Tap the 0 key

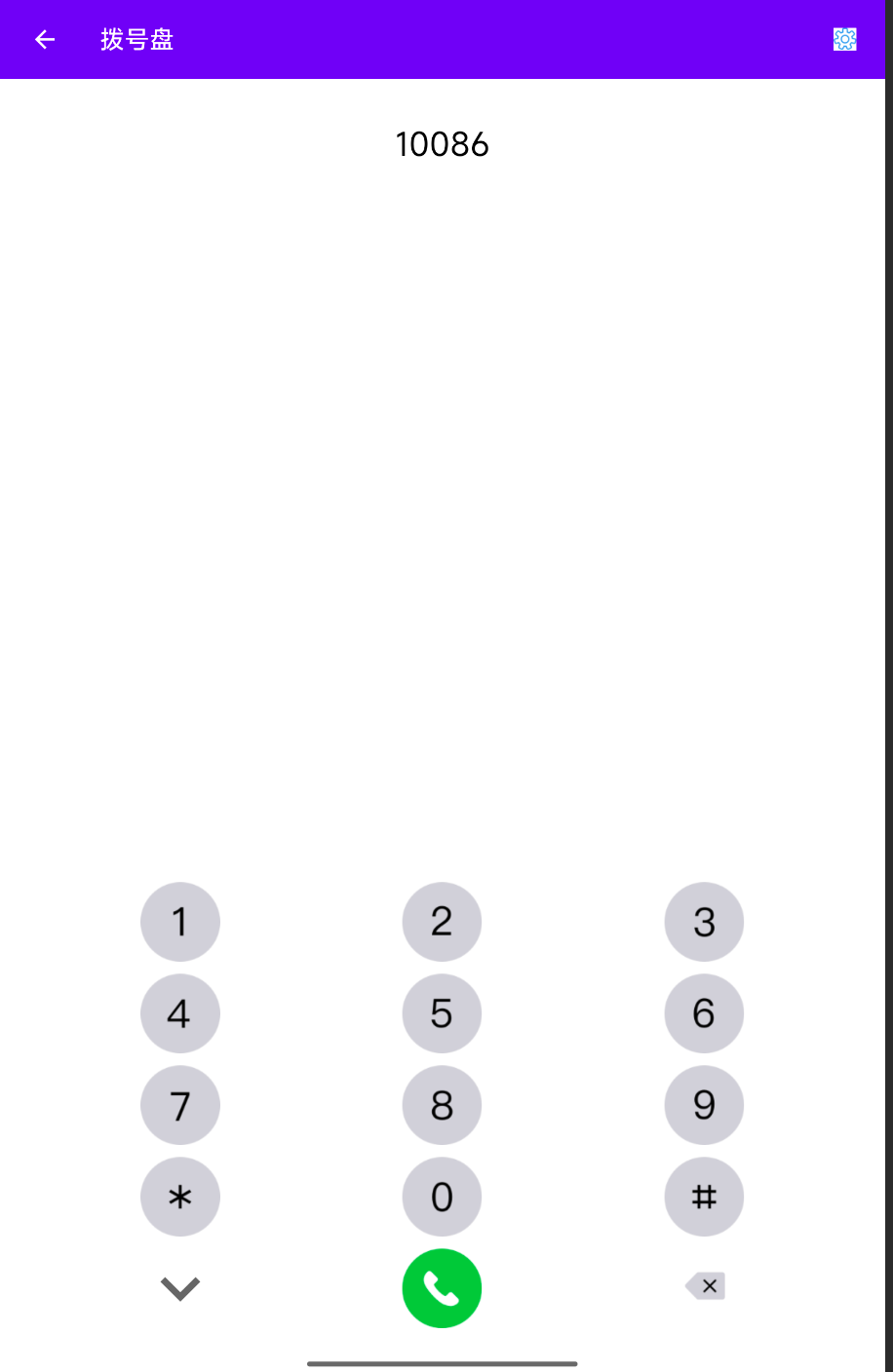coord(442,1197)
